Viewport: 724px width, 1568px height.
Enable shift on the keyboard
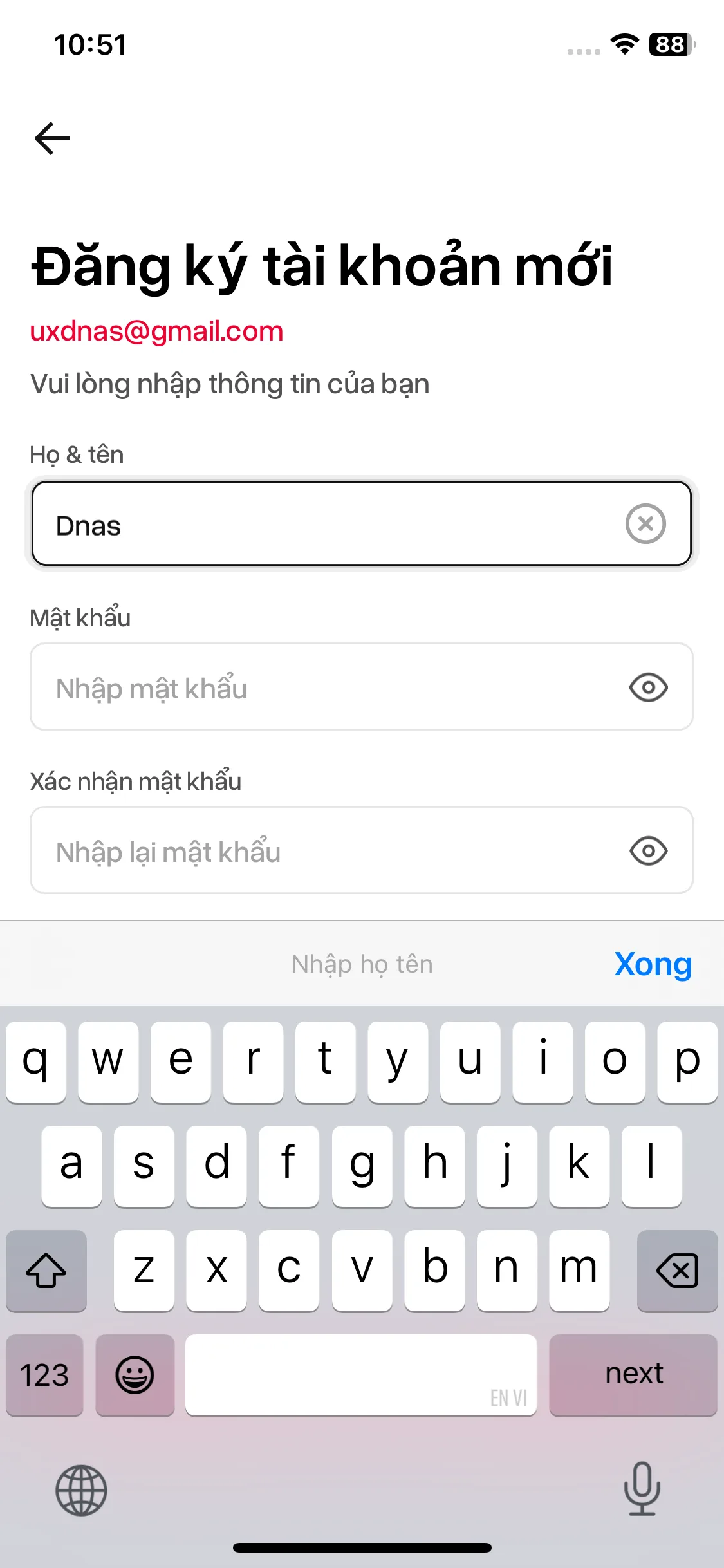pyautogui.click(x=46, y=1271)
